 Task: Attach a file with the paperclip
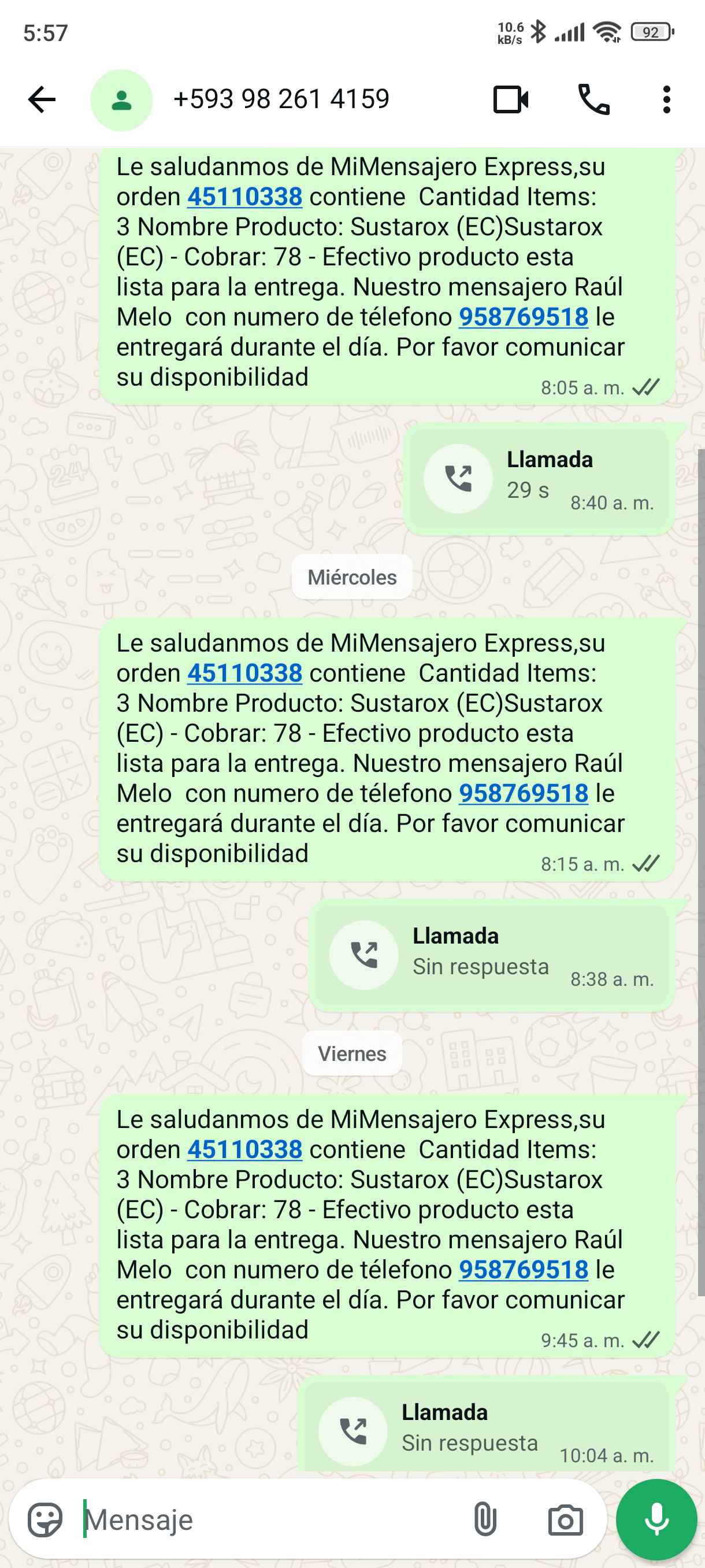pos(485,1520)
